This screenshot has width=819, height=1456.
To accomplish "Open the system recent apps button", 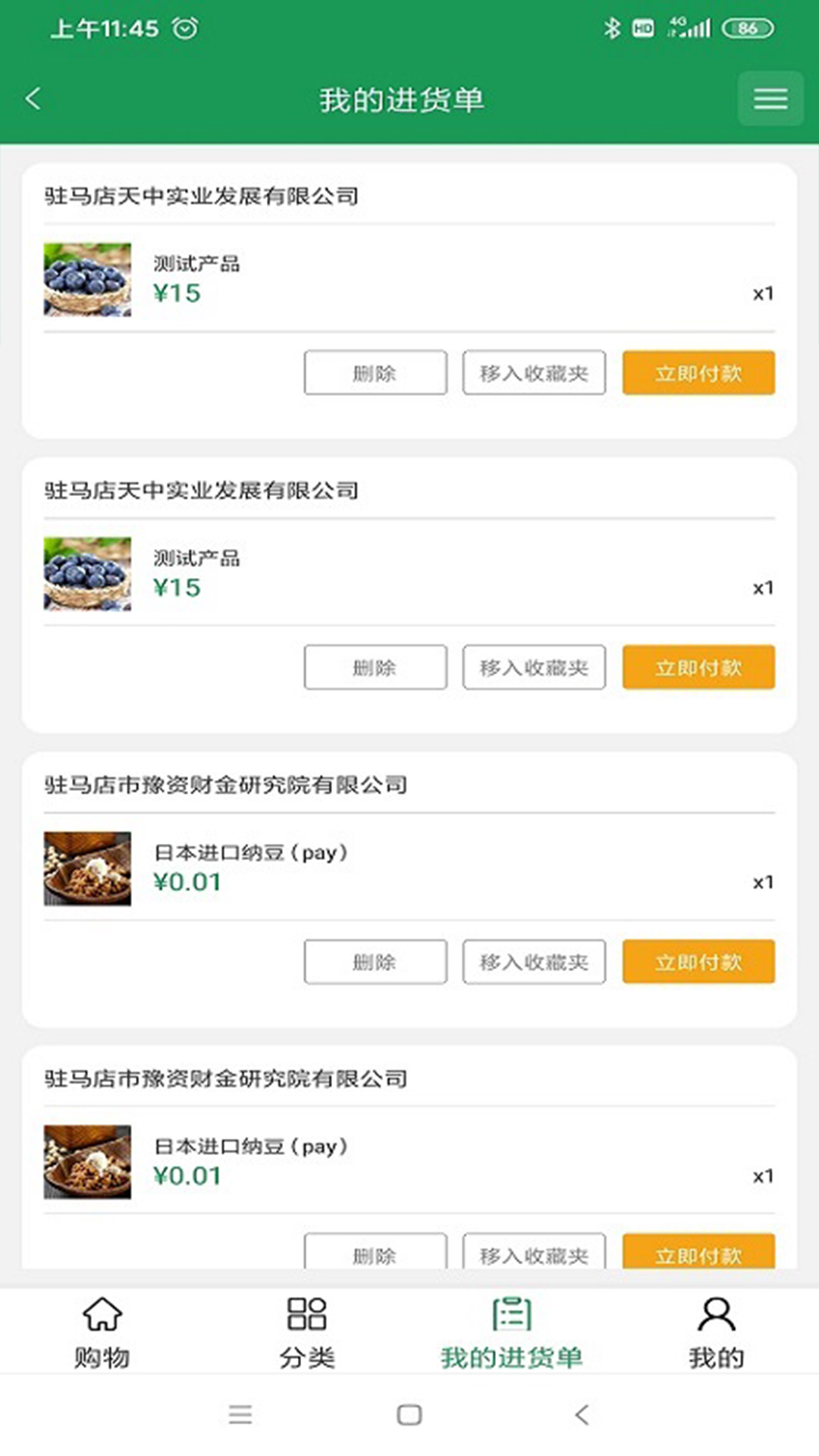I will [240, 1414].
